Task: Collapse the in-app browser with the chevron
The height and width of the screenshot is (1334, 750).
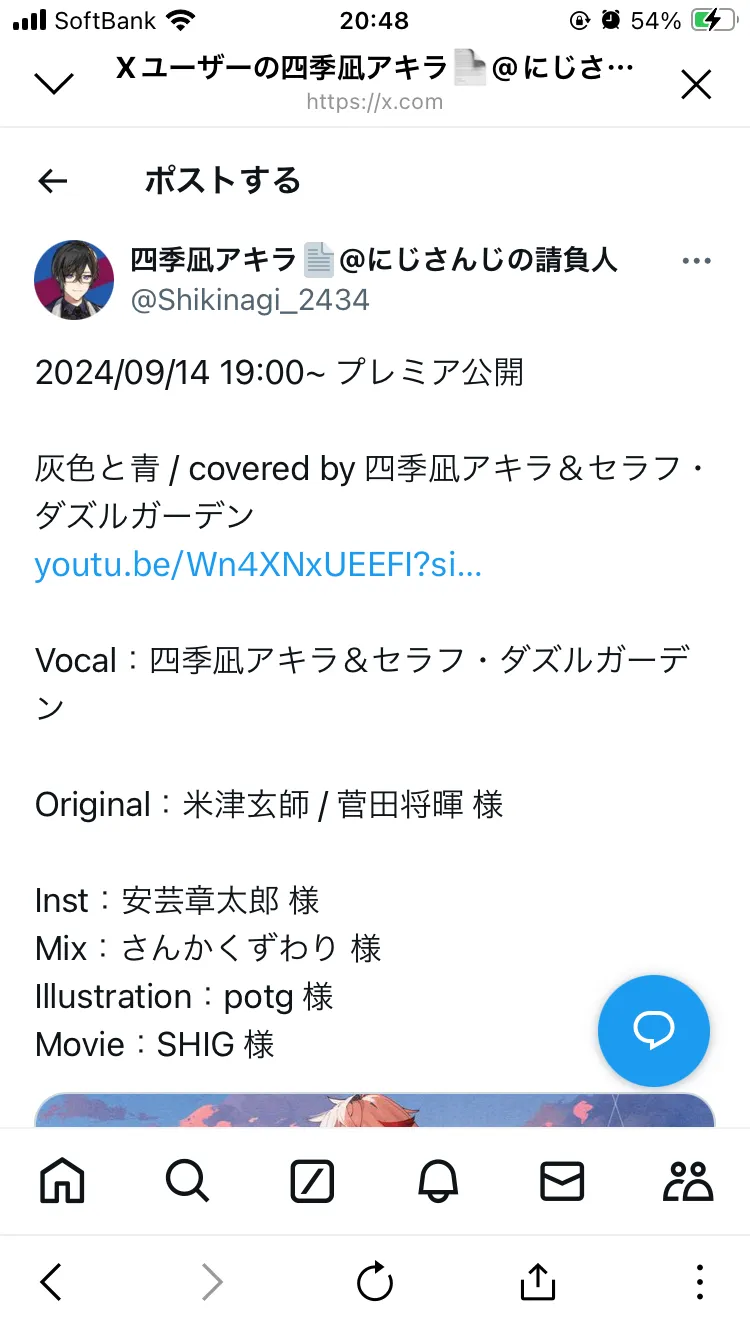Action: [54, 83]
